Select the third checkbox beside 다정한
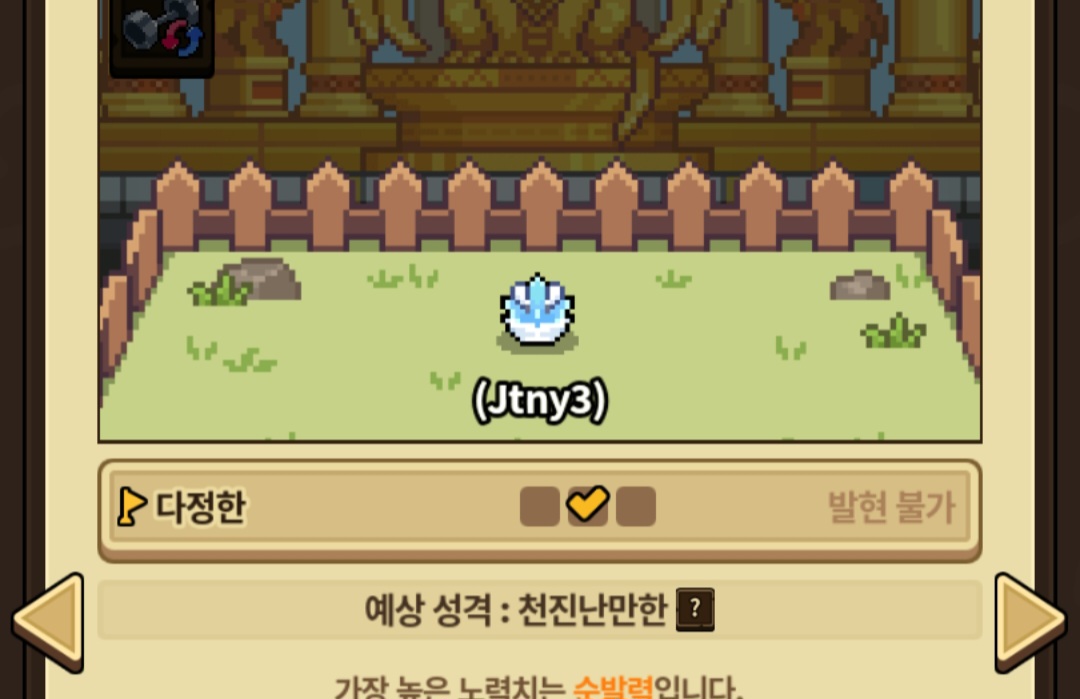The width and height of the screenshot is (1080, 699). pyautogui.click(x=636, y=507)
